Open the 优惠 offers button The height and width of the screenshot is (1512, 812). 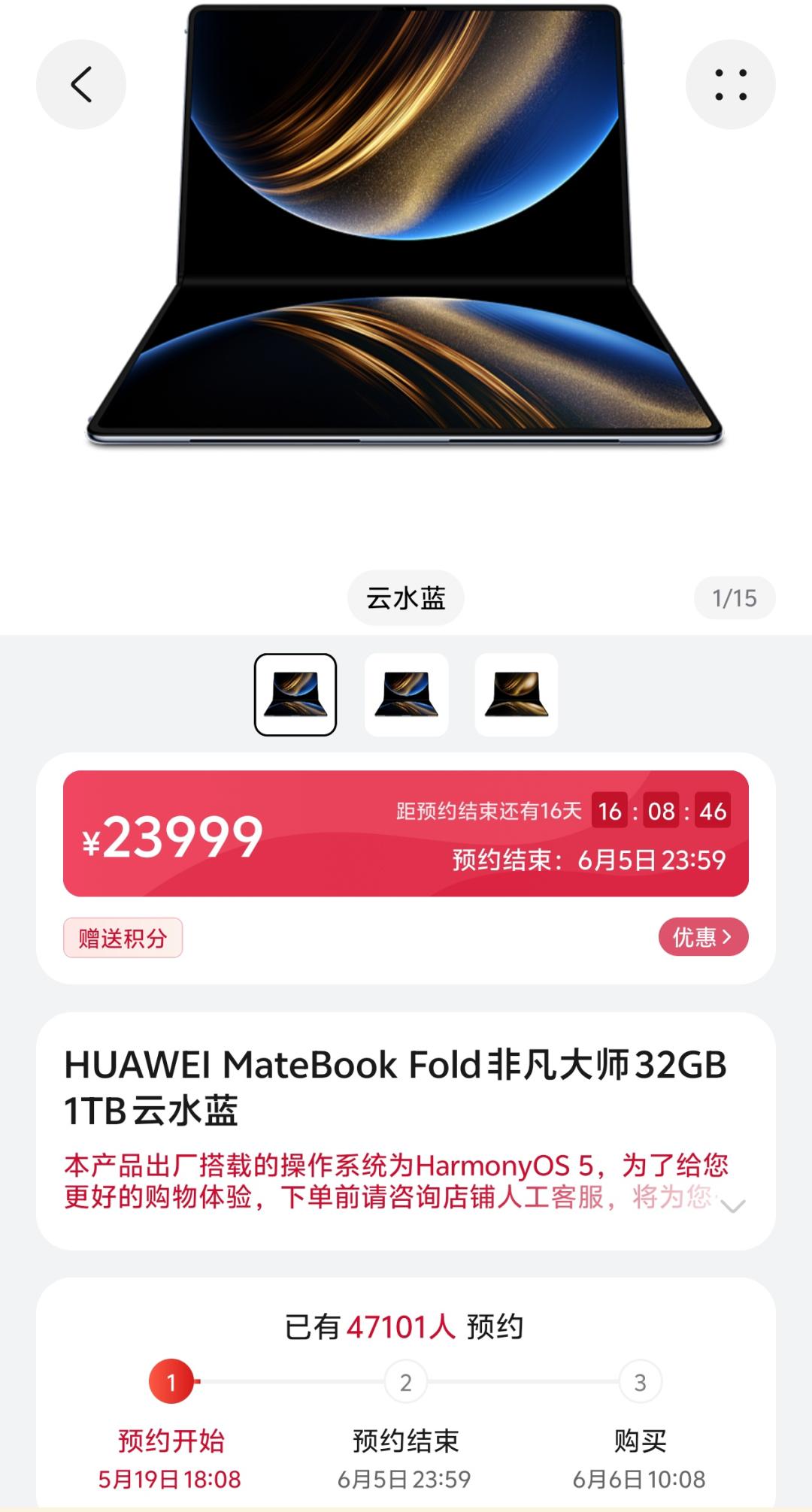click(x=703, y=937)
